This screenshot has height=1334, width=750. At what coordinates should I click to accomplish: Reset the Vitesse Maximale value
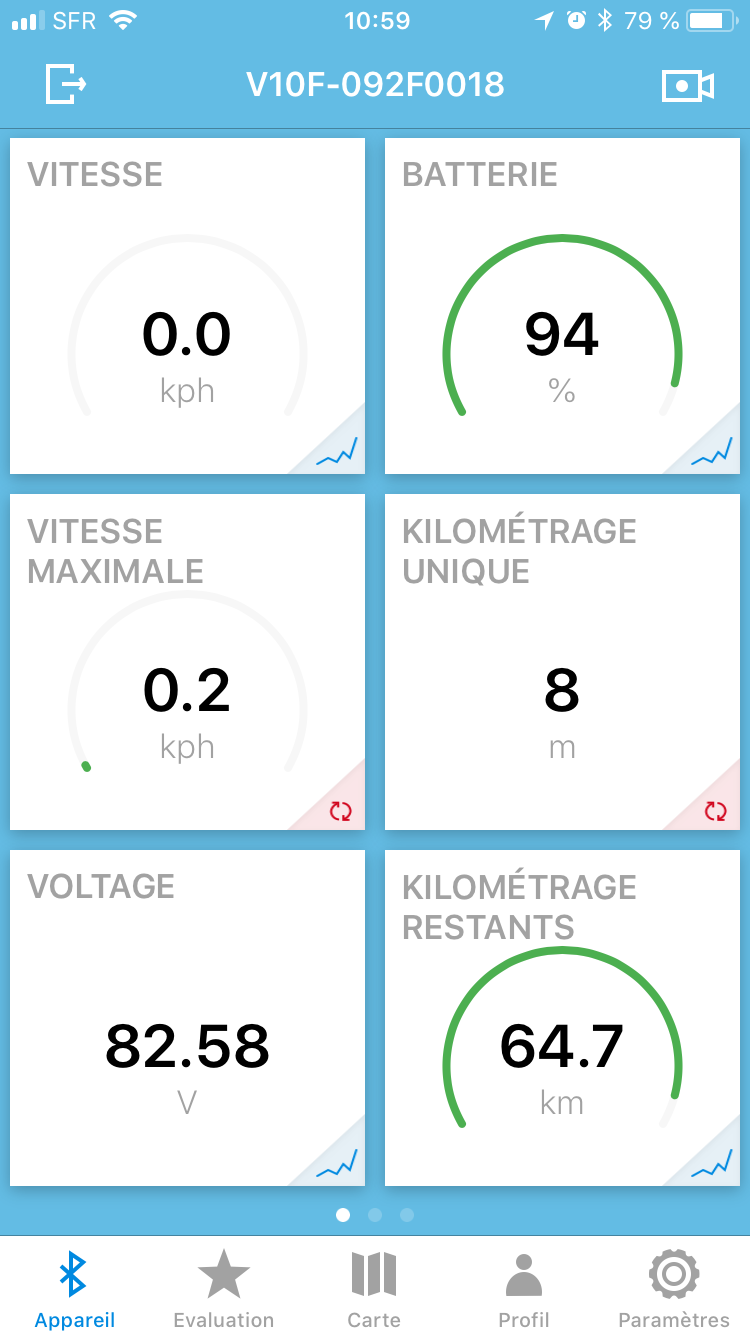click(341, 810)
